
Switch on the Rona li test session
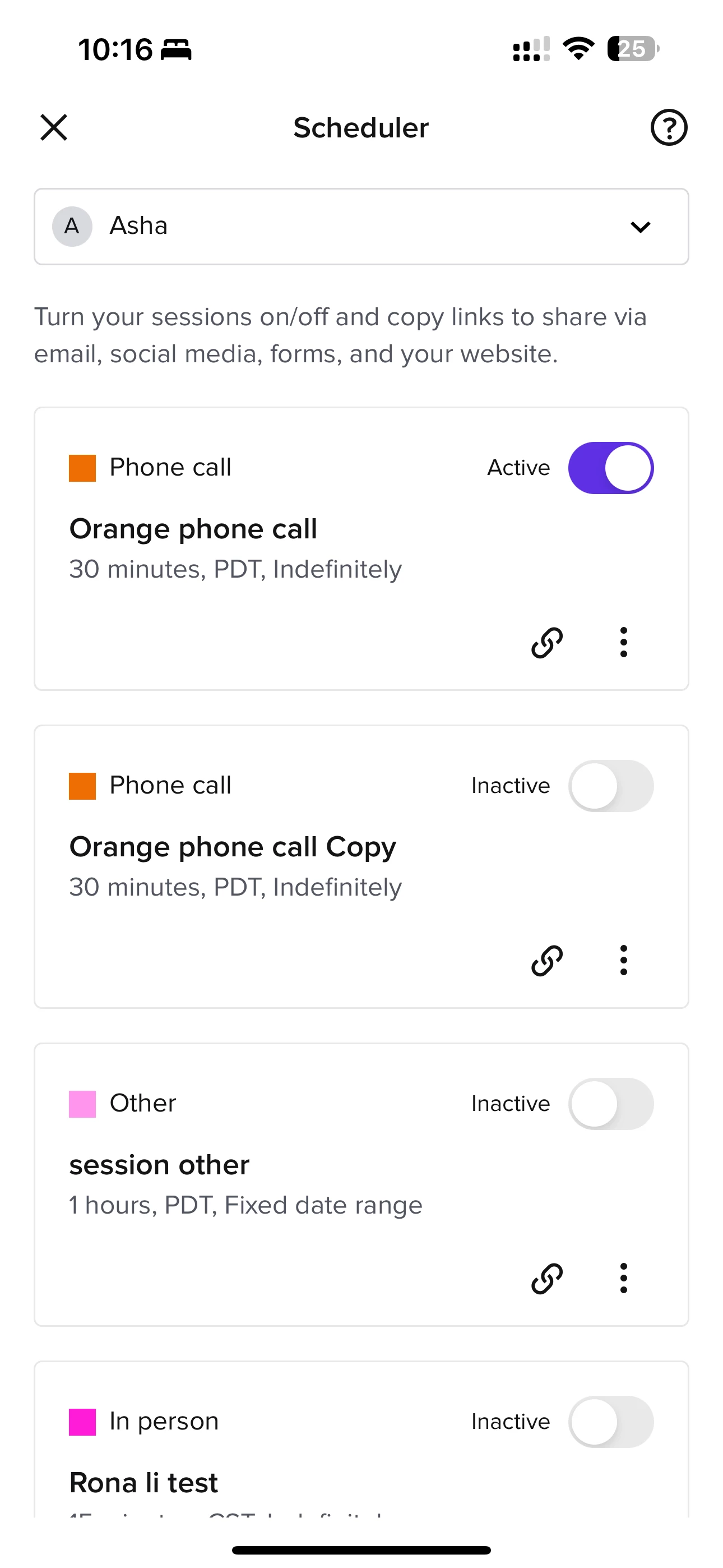pos(610,1421)
